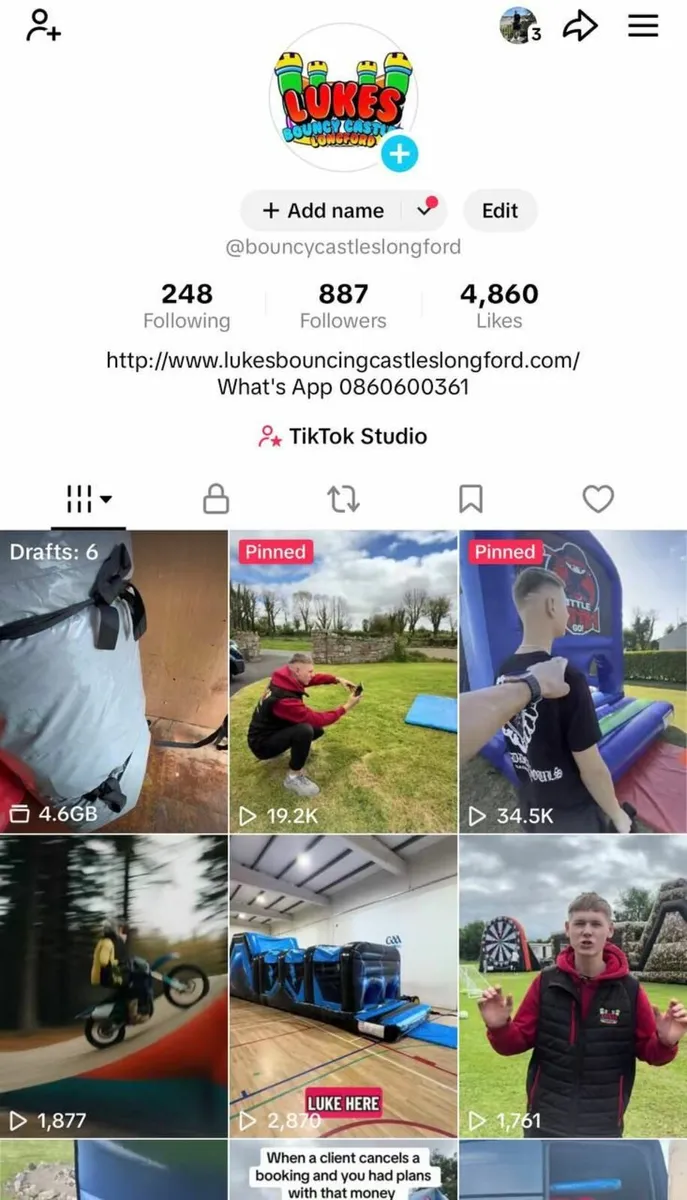The image size is (687, 1200).
Task: Tap the blue plus on profile photo
Action: coord(399,154)
